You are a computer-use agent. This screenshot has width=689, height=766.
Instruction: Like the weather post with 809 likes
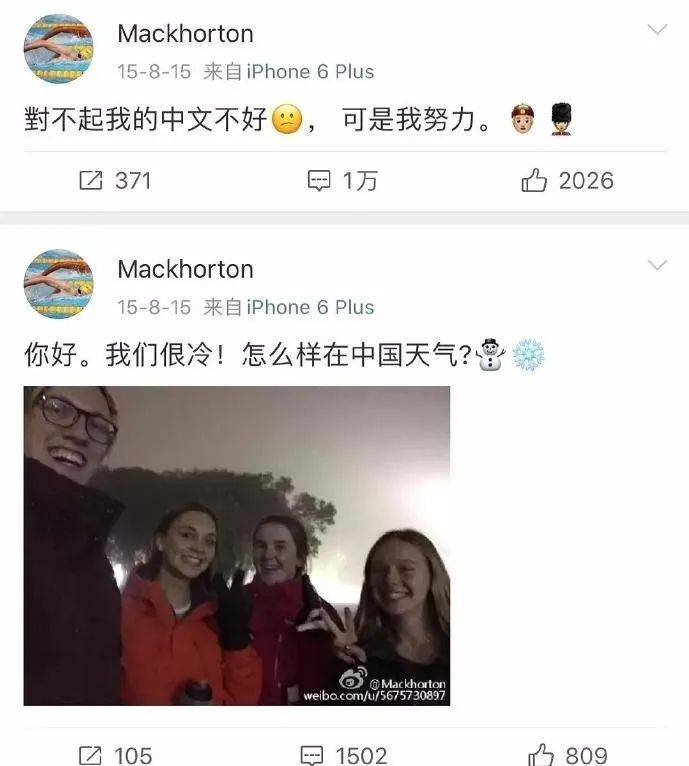567,754
